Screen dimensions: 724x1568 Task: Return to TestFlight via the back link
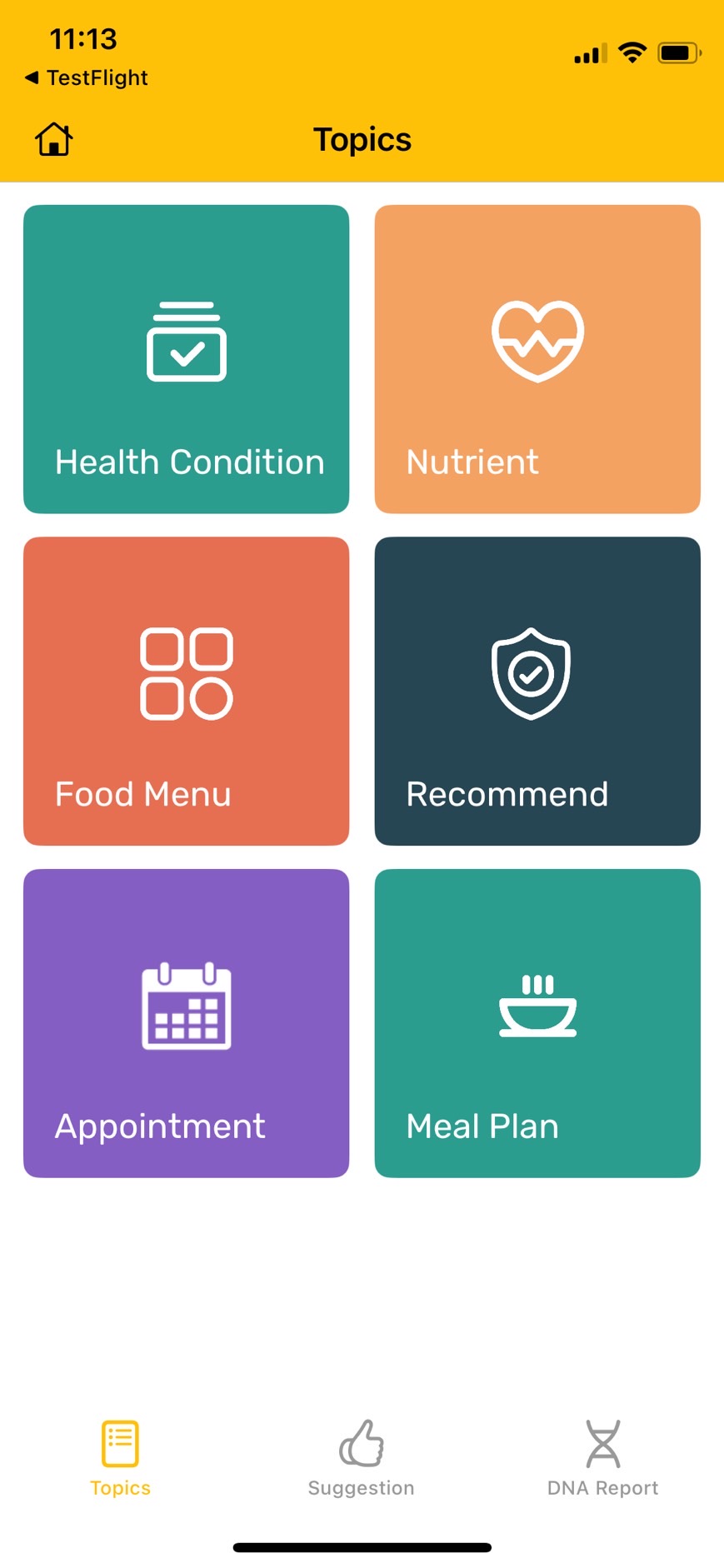[x=87, y=77]
